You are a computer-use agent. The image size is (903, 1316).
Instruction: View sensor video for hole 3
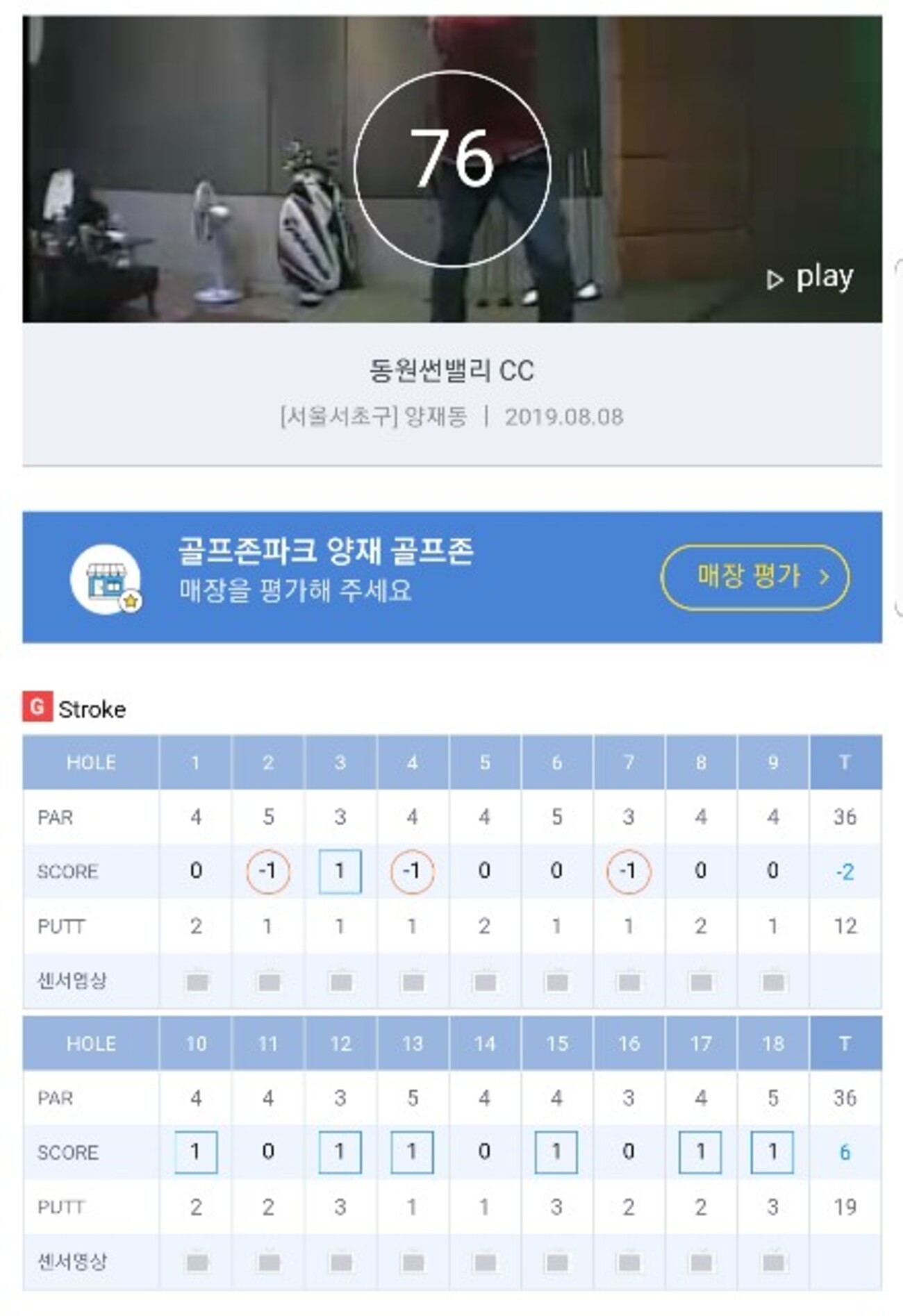[x=341, y=981]
